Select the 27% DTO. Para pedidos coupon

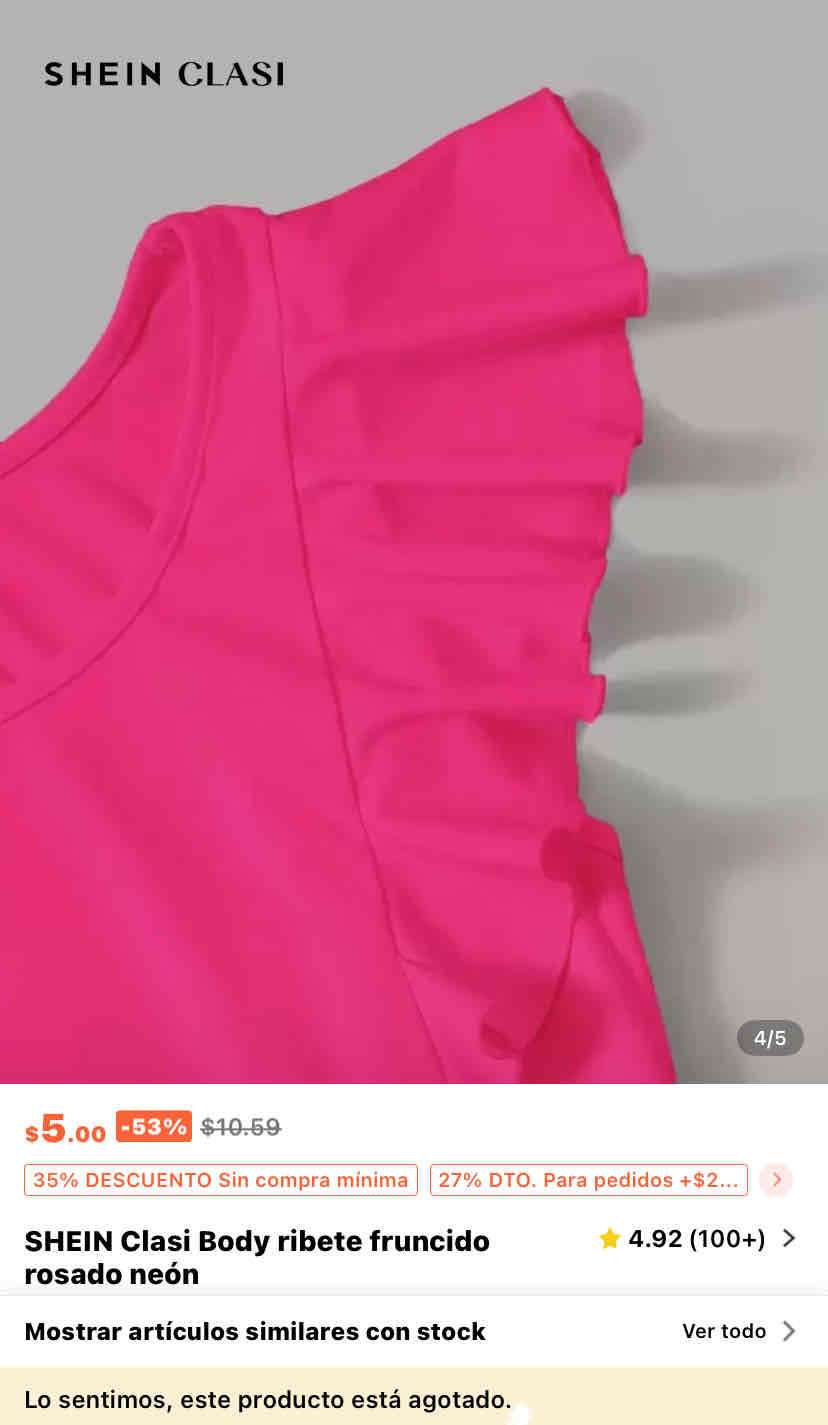click(x=588, y=1180)
